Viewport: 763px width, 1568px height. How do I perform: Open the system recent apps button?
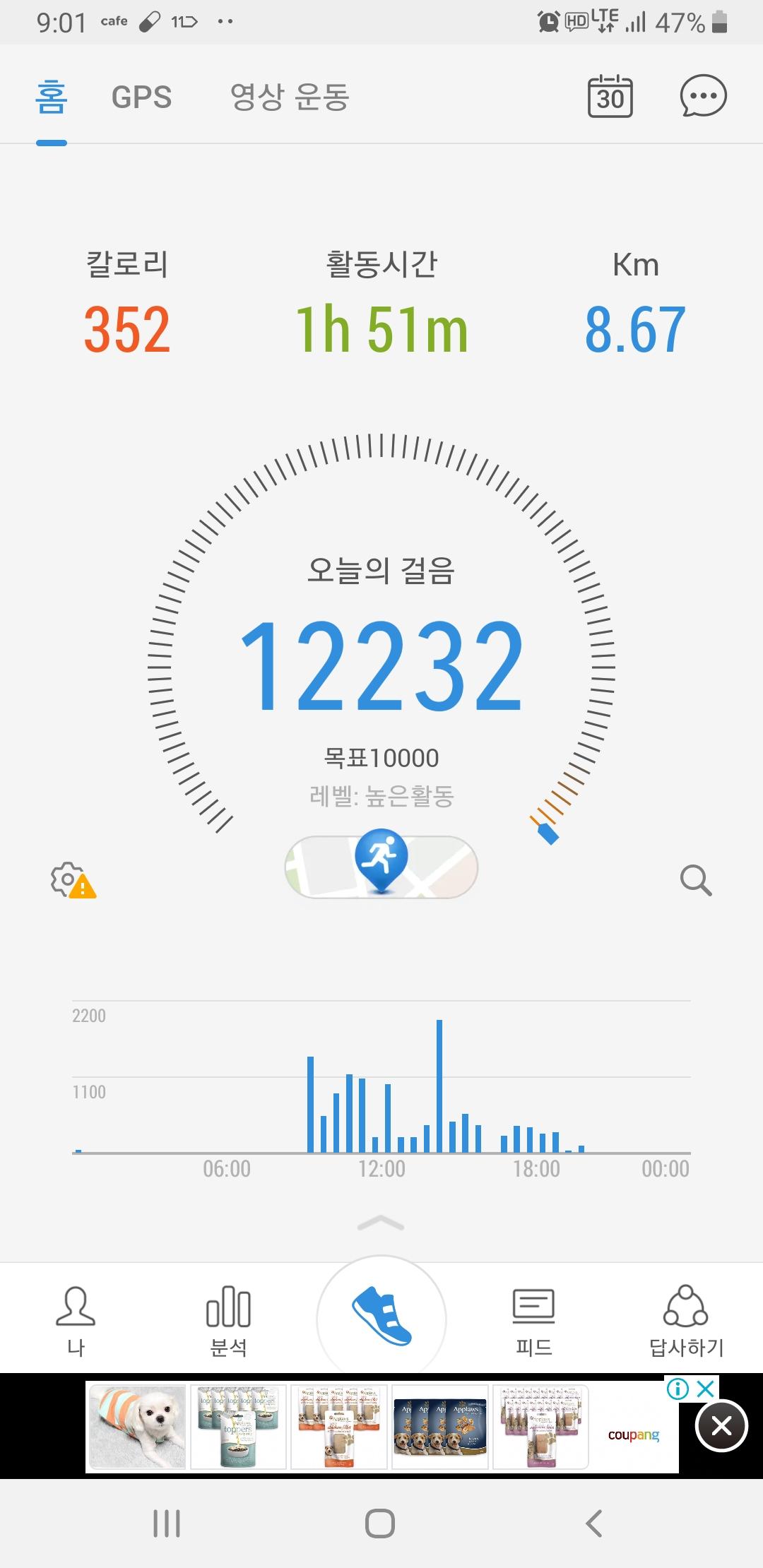point(167,1524)
